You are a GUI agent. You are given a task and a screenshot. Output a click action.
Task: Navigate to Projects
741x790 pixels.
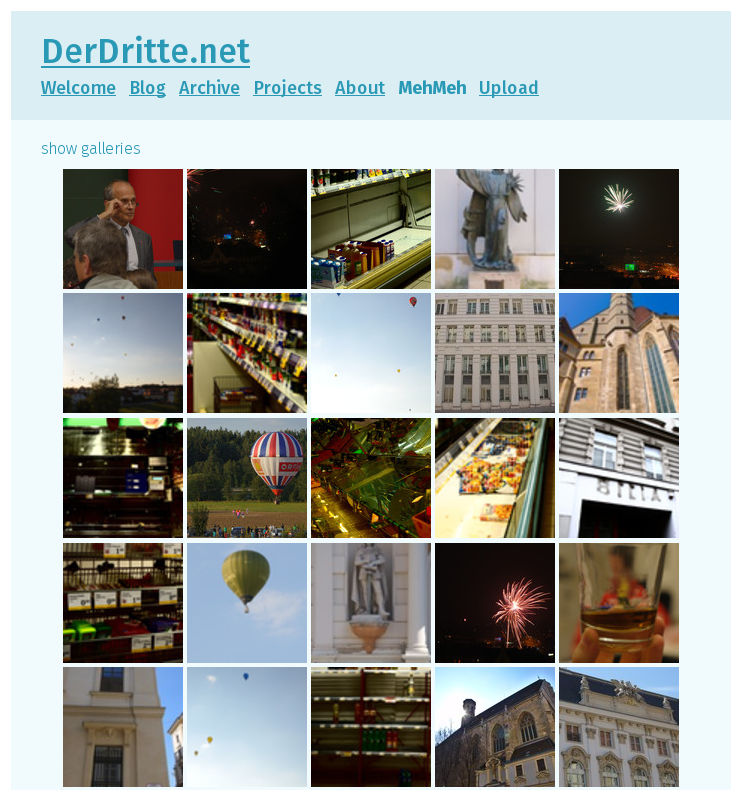tap(287, 88)
